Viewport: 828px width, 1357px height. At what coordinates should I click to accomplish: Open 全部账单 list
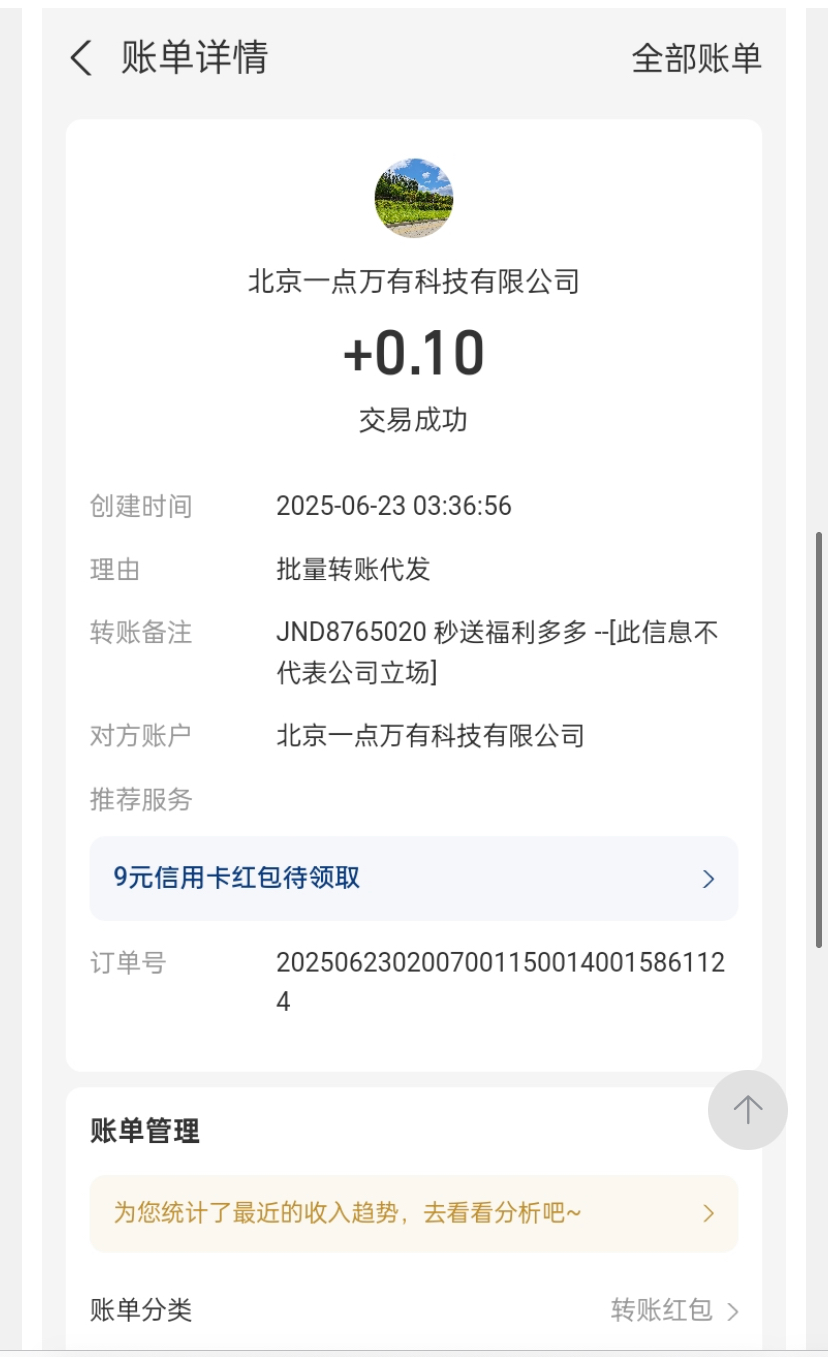point(696,58)
